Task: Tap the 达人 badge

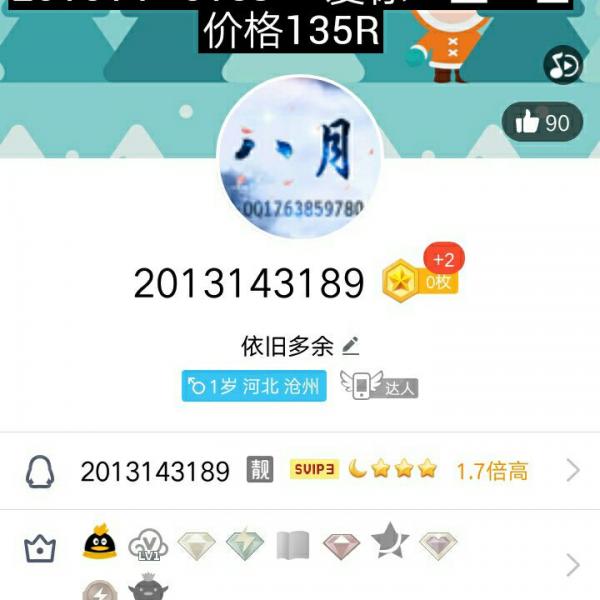Action: coord(379,386)
